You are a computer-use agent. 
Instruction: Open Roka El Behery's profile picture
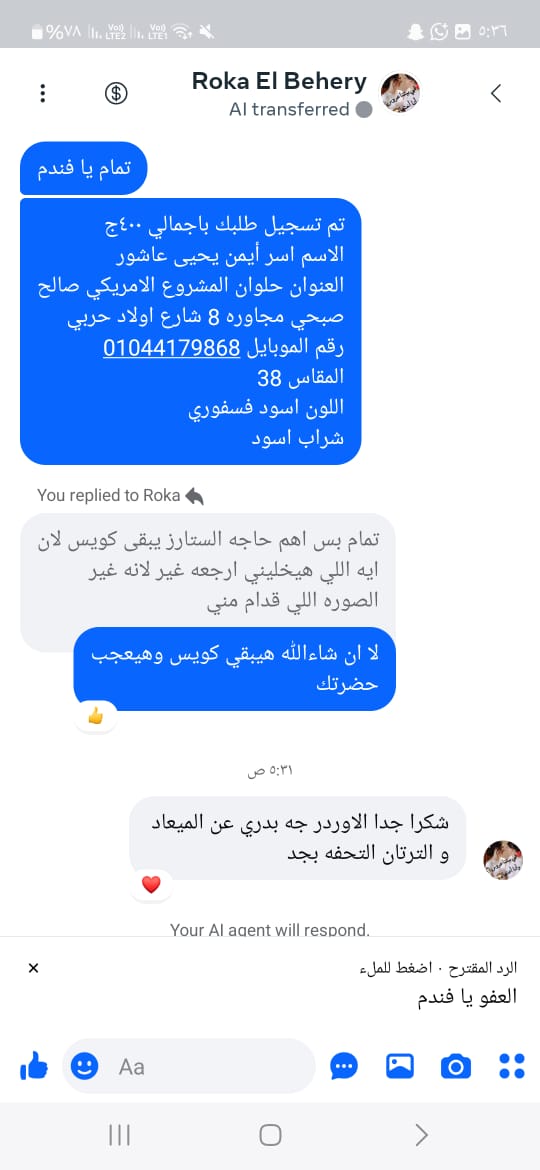point(401,93)
